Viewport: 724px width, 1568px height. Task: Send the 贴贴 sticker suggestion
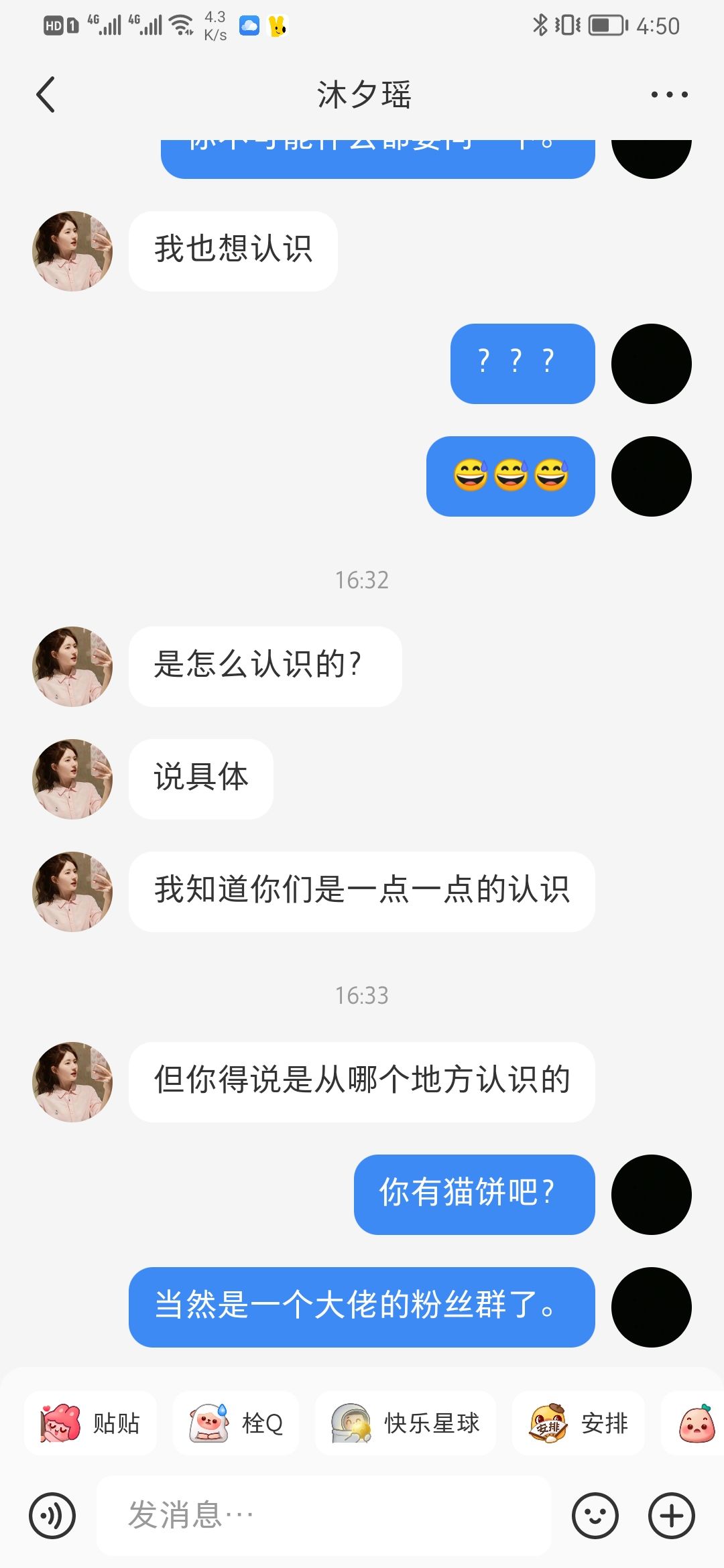[x=90, y=1423]
